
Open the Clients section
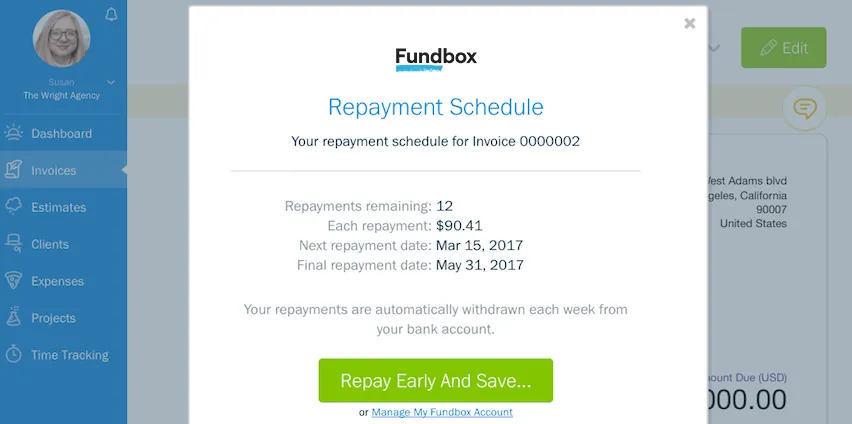(x=50, y=244)
